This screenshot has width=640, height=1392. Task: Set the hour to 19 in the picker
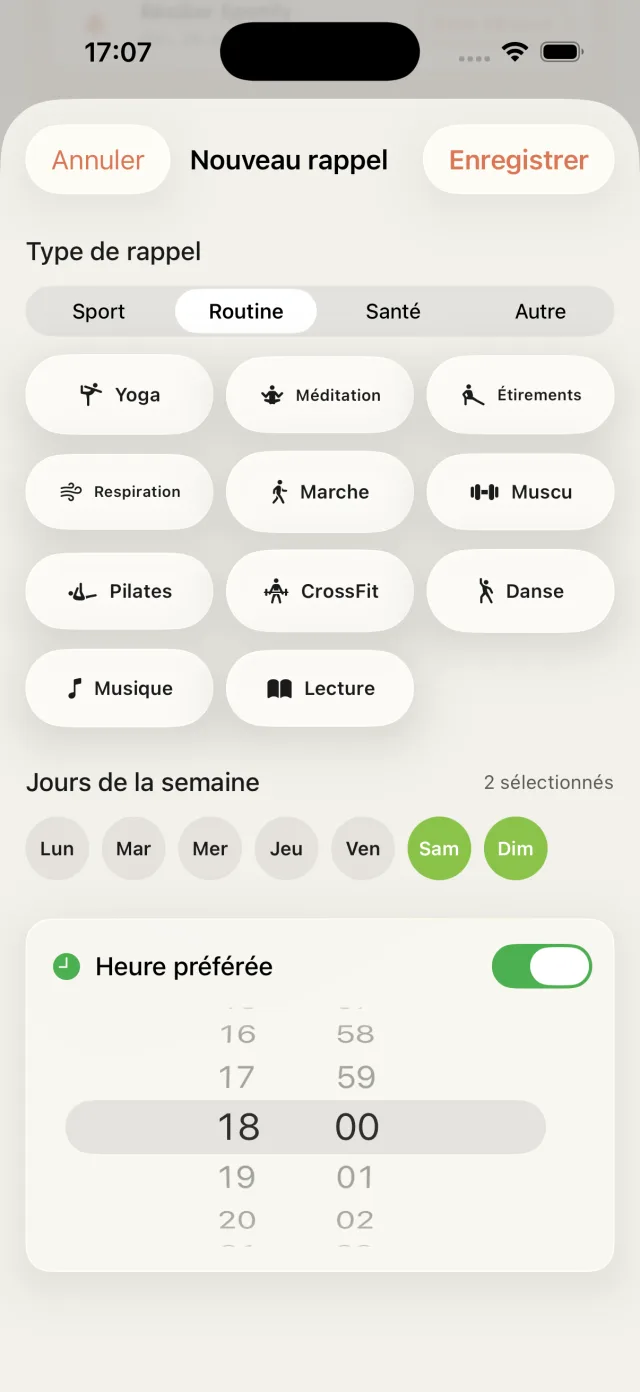[x=238, y=1177]
